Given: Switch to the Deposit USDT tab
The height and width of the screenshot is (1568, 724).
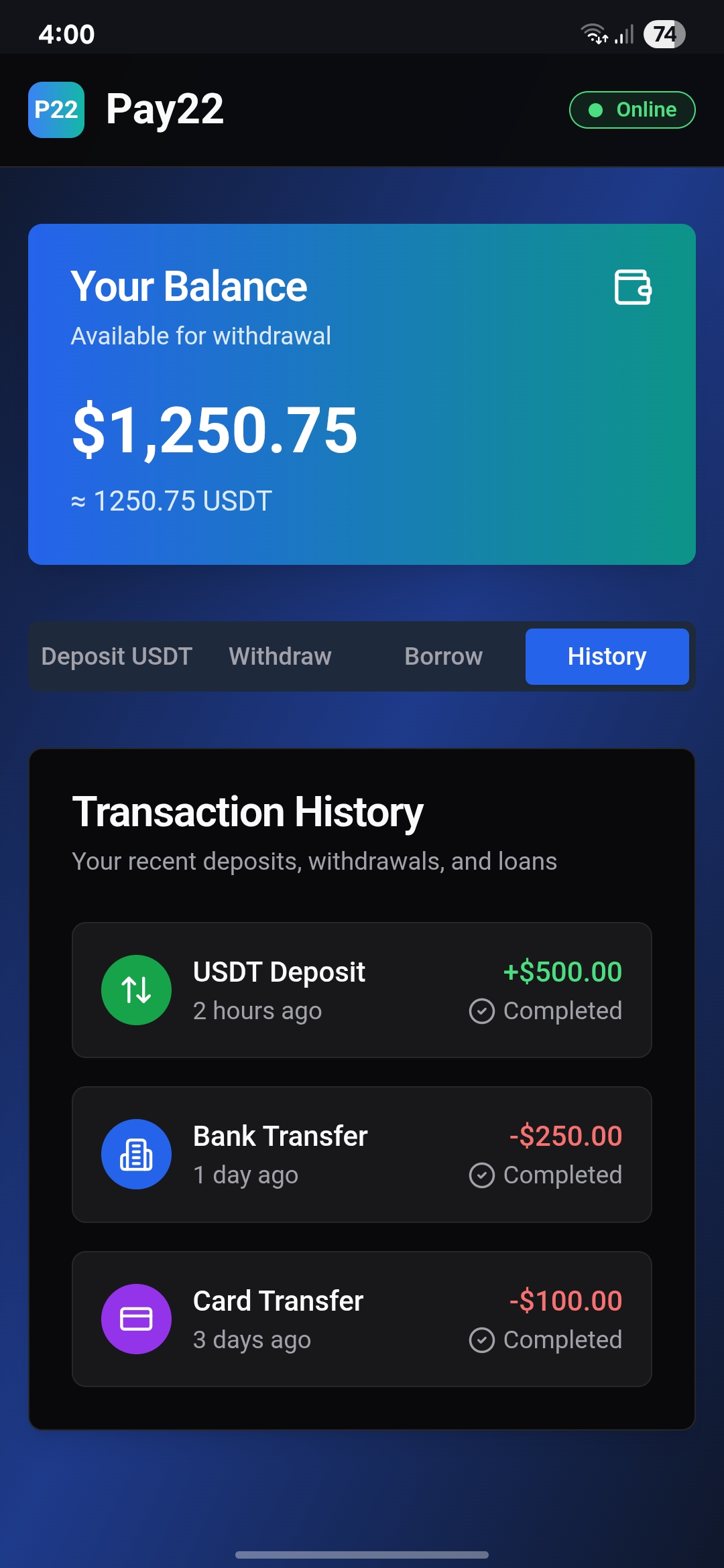Looking at the screenshot, I should coord(117,657).
